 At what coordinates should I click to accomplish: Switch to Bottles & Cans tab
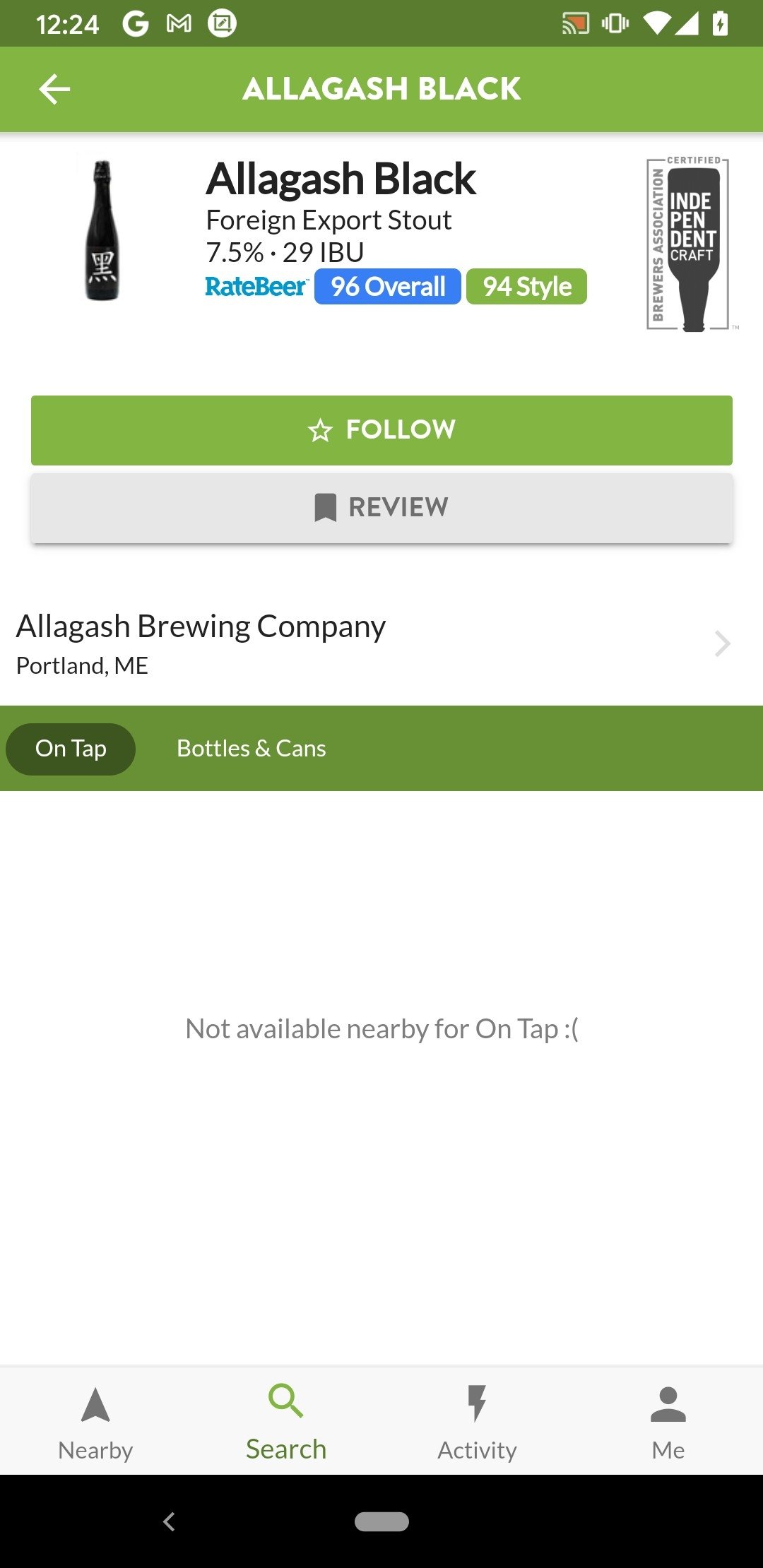pyautogui.click(x=252, y=749)
